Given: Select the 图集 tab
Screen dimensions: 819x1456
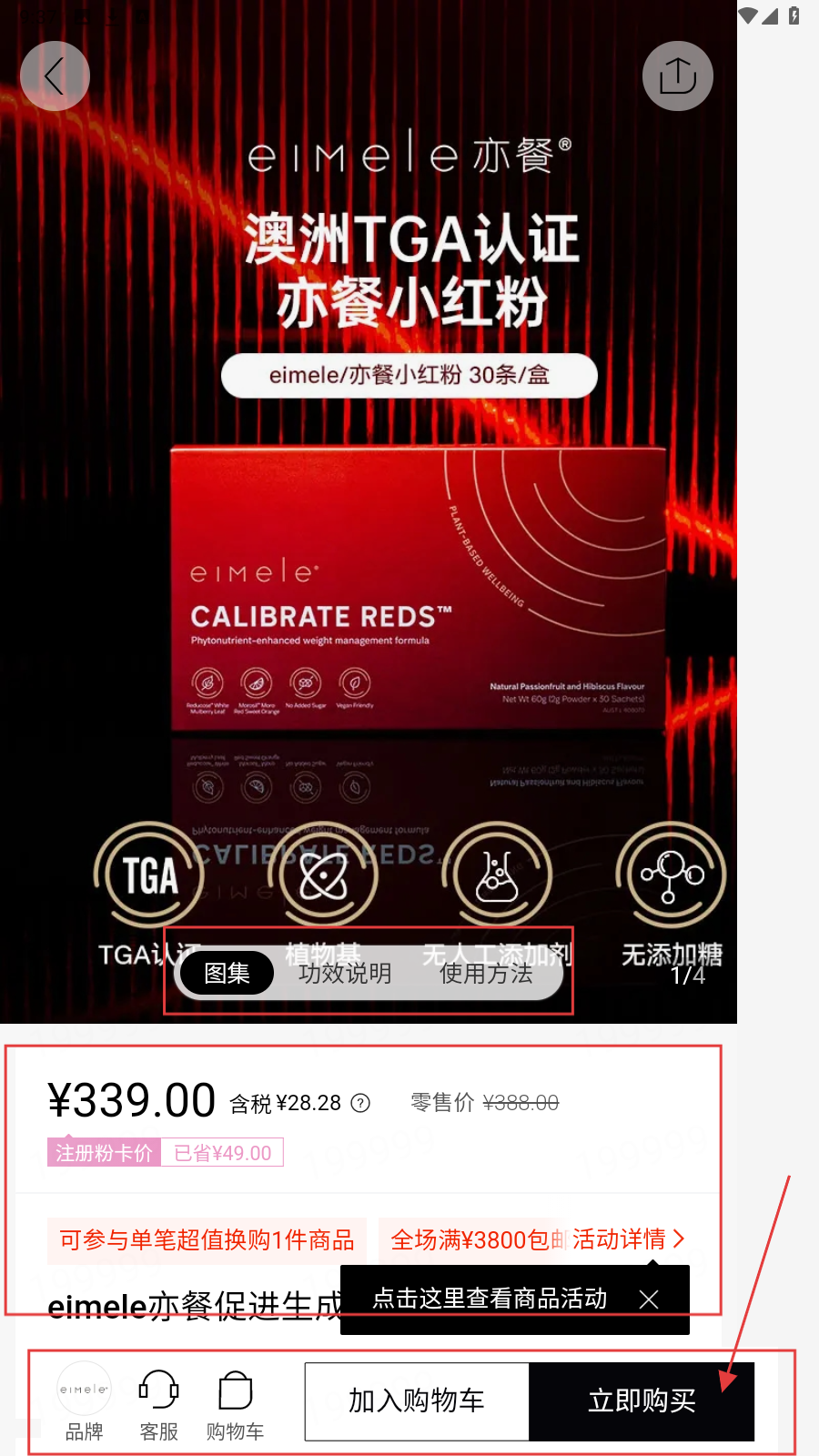Looking at the screenshot, I should point(227,974).
